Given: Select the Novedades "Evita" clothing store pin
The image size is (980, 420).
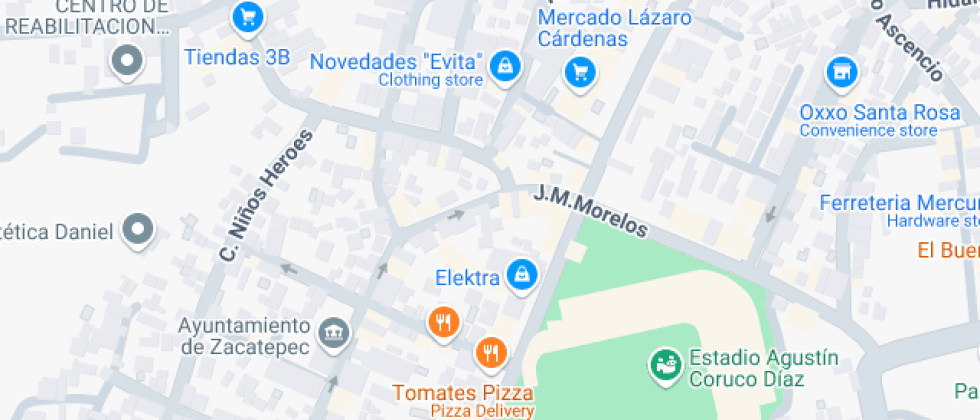Looking at the screenshot, I should [506, 67].
